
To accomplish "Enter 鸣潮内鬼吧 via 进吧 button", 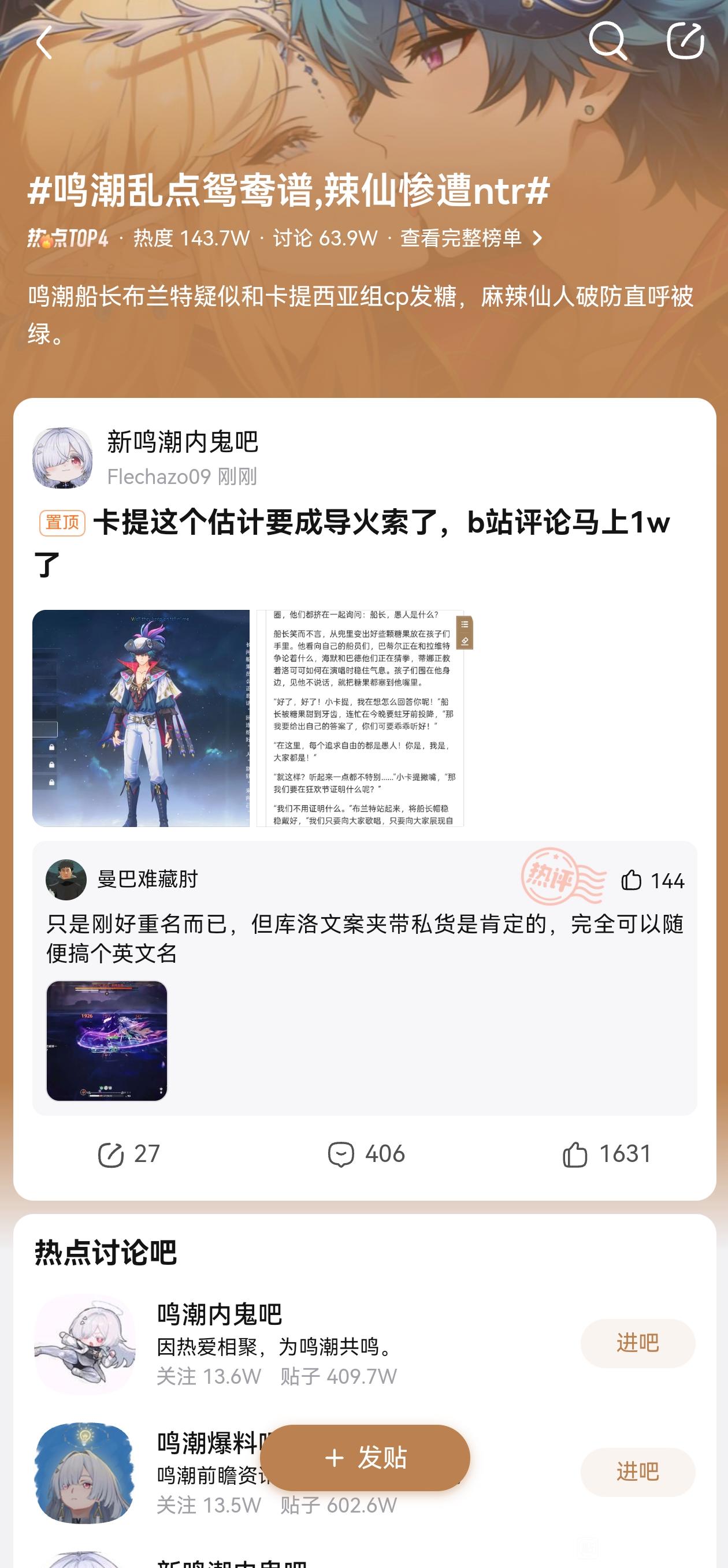I will [638, 1343].
